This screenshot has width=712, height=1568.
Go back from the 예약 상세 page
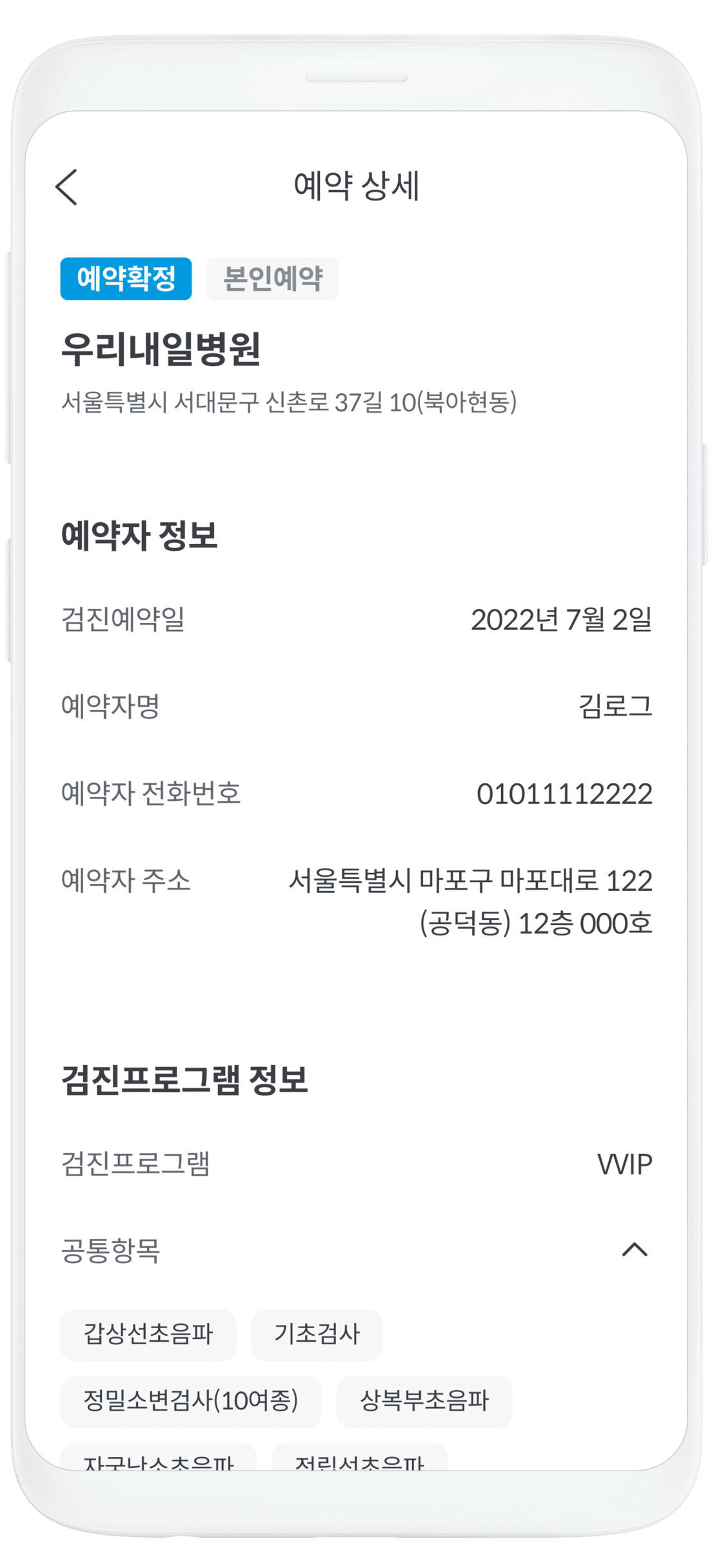[67, 187]
